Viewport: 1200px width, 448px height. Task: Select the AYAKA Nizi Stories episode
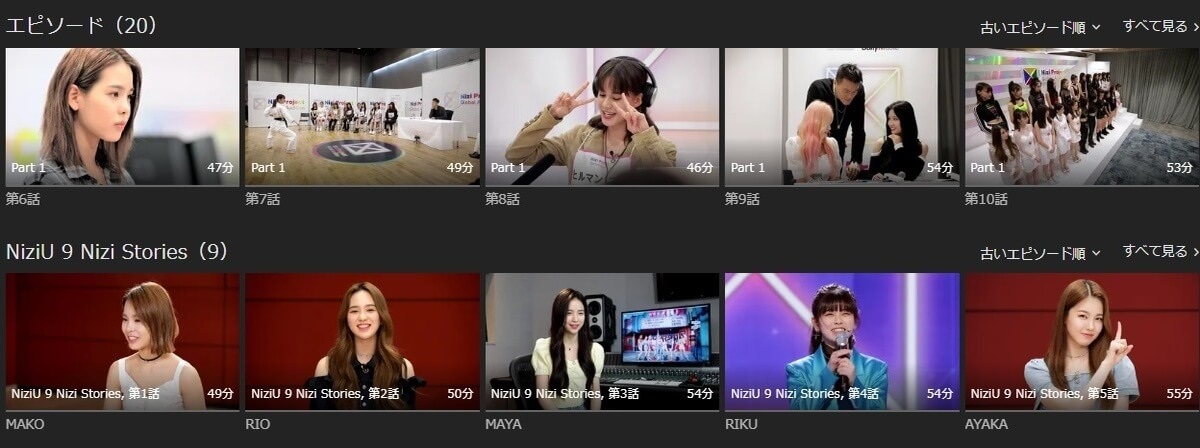tap(1081, 341)
